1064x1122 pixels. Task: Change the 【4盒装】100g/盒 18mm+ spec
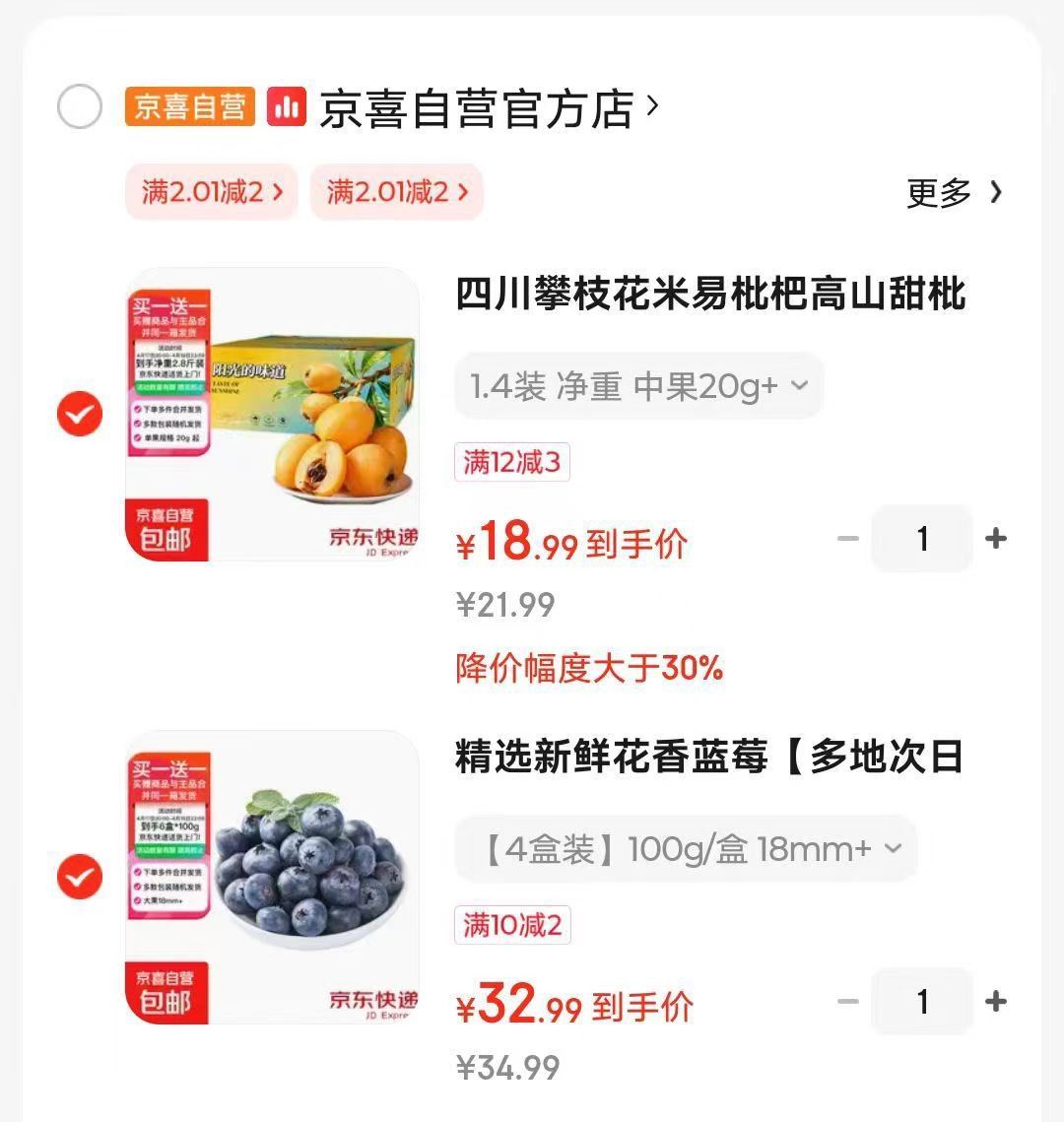click(686, 849)
